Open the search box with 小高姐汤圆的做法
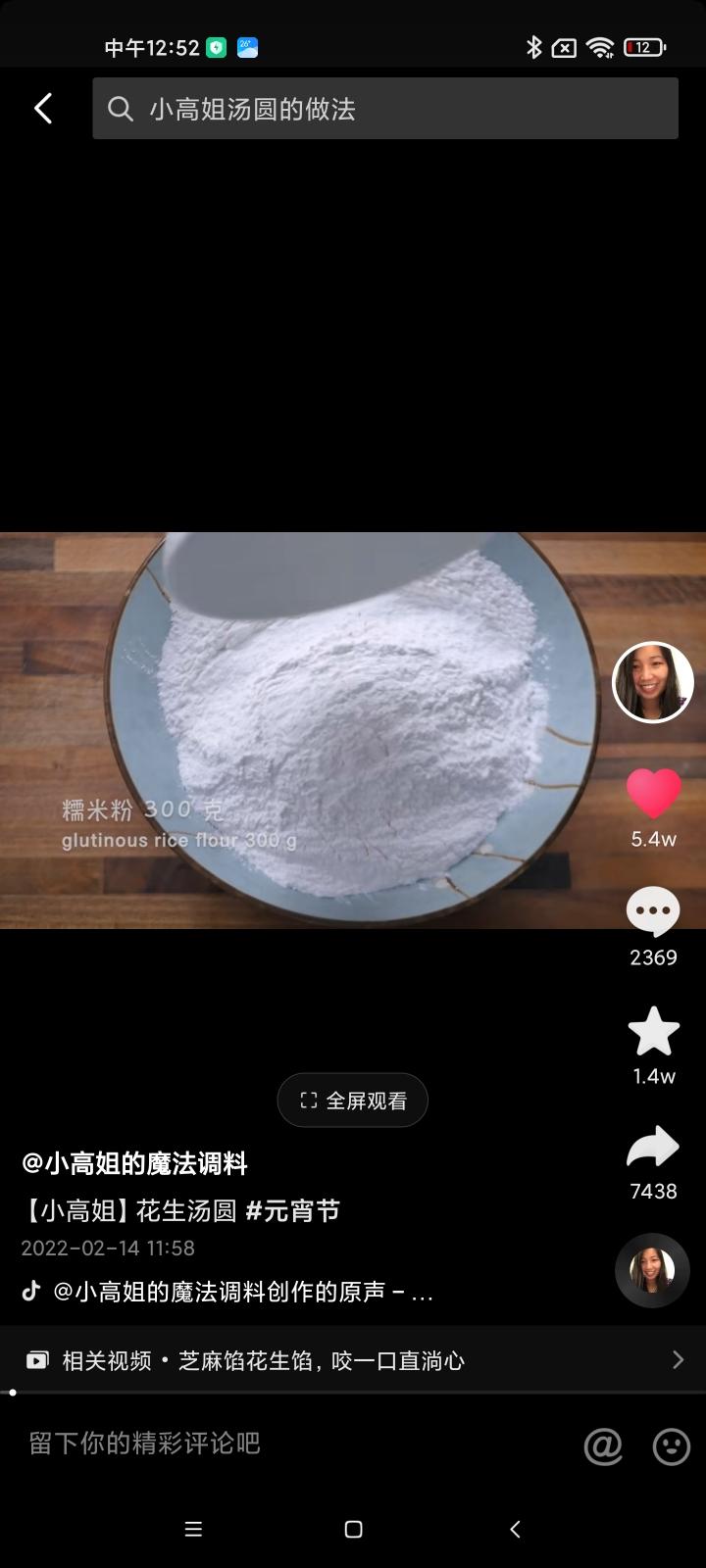Image resolution: width=706 pixels, height=1568 pixels. pyautogui.click(x=384, y=109)
